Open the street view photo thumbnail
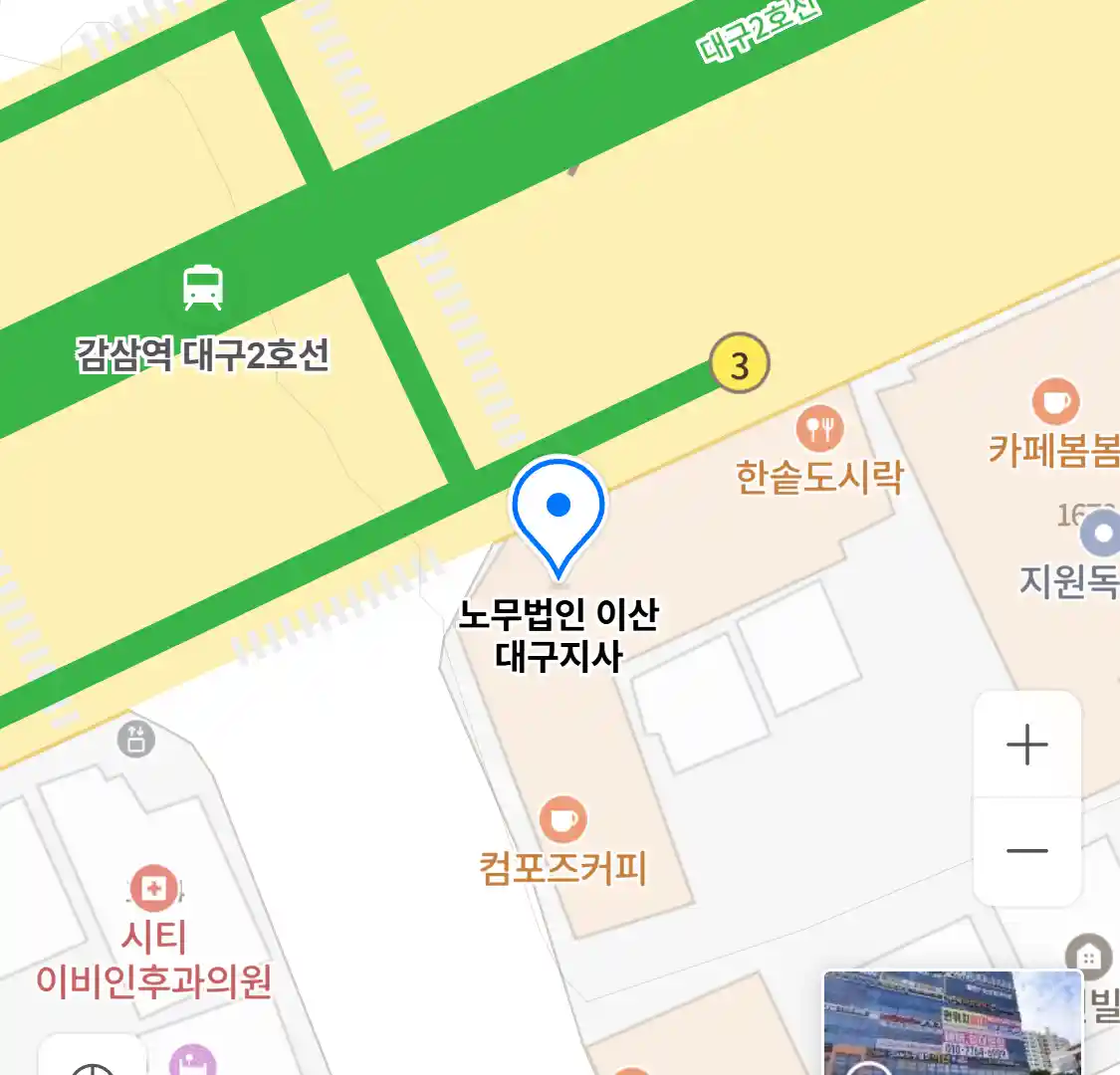 [x=952, y=1023]
